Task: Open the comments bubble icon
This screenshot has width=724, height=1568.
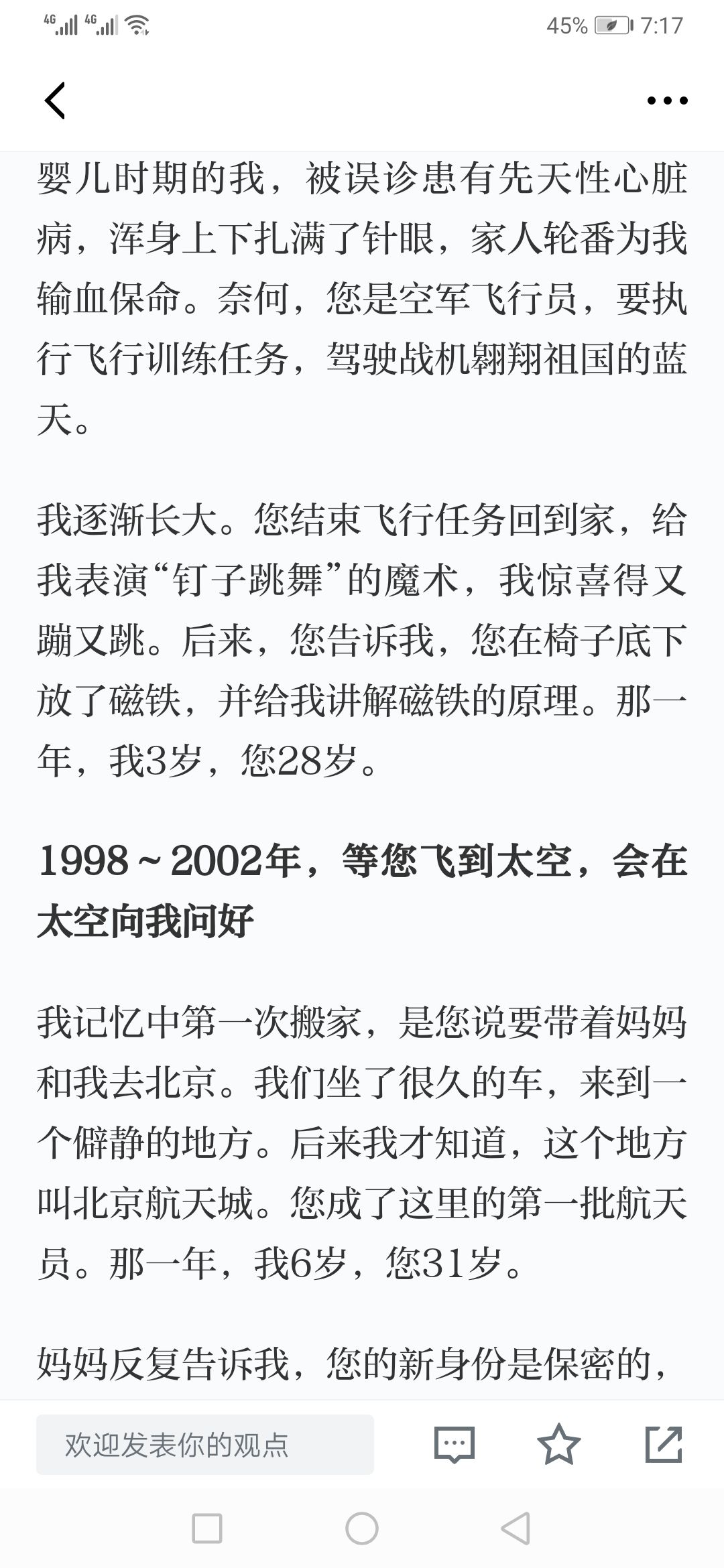Action: click(455, 1445)
